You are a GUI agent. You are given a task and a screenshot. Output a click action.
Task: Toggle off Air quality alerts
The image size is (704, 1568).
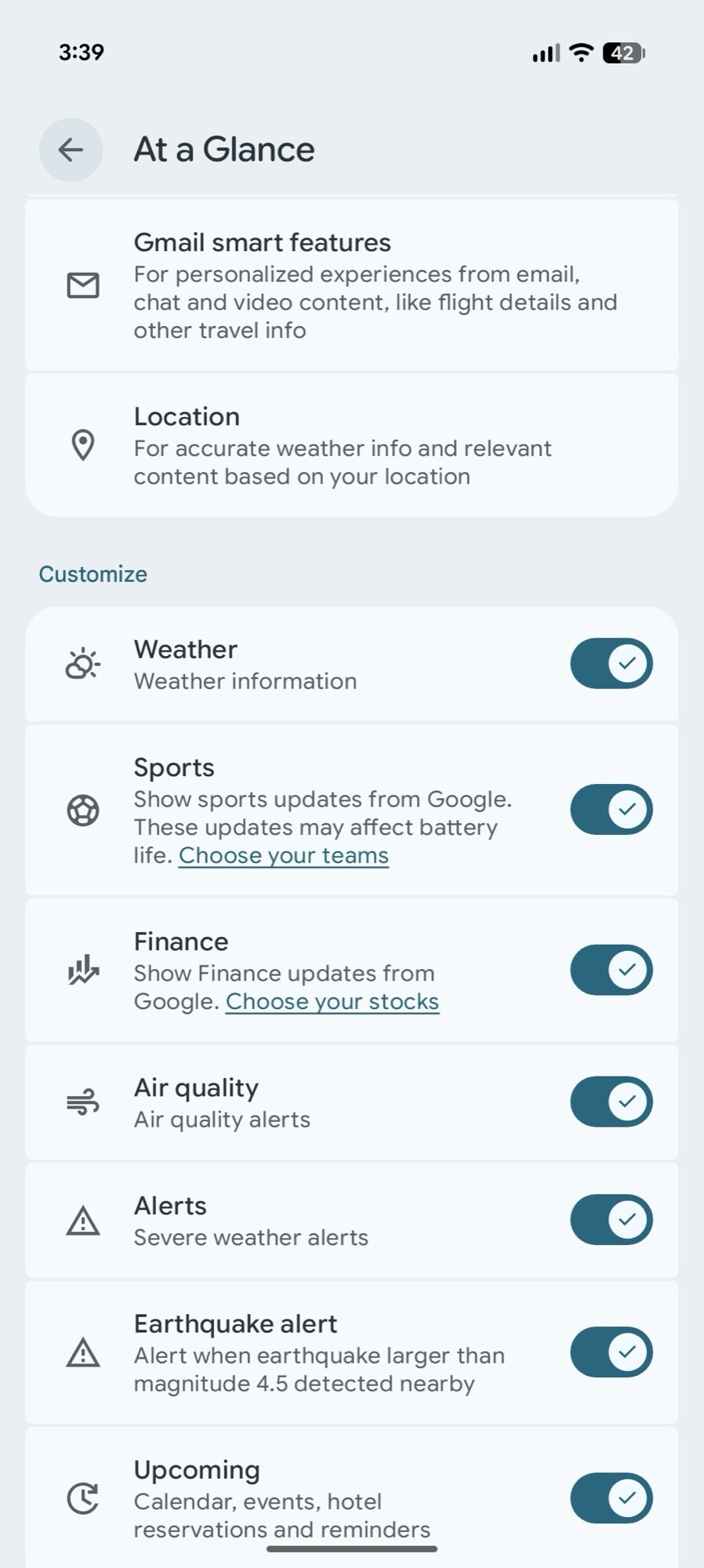(x=611, y=1101)
